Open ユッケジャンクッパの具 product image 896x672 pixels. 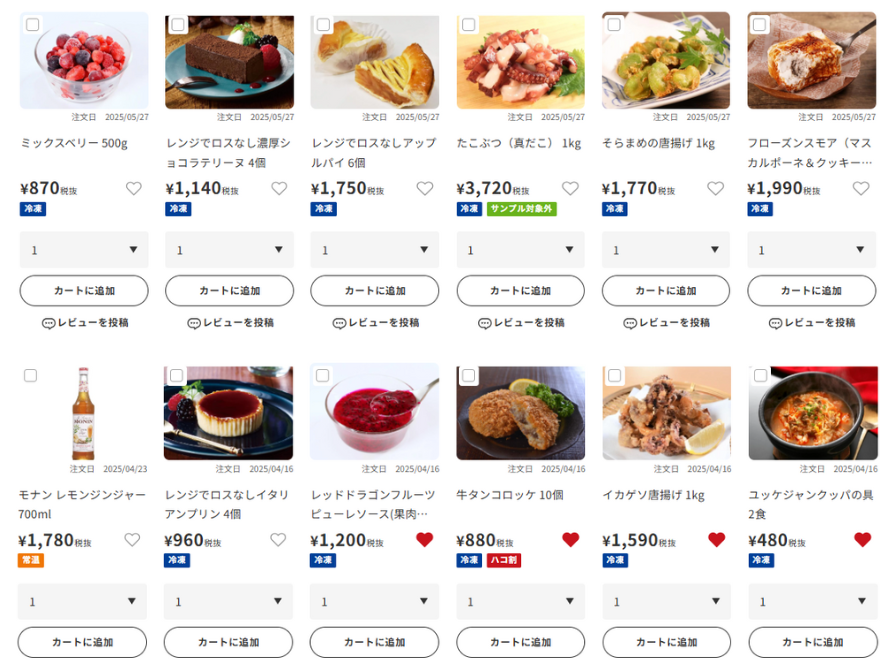point(812,412)
